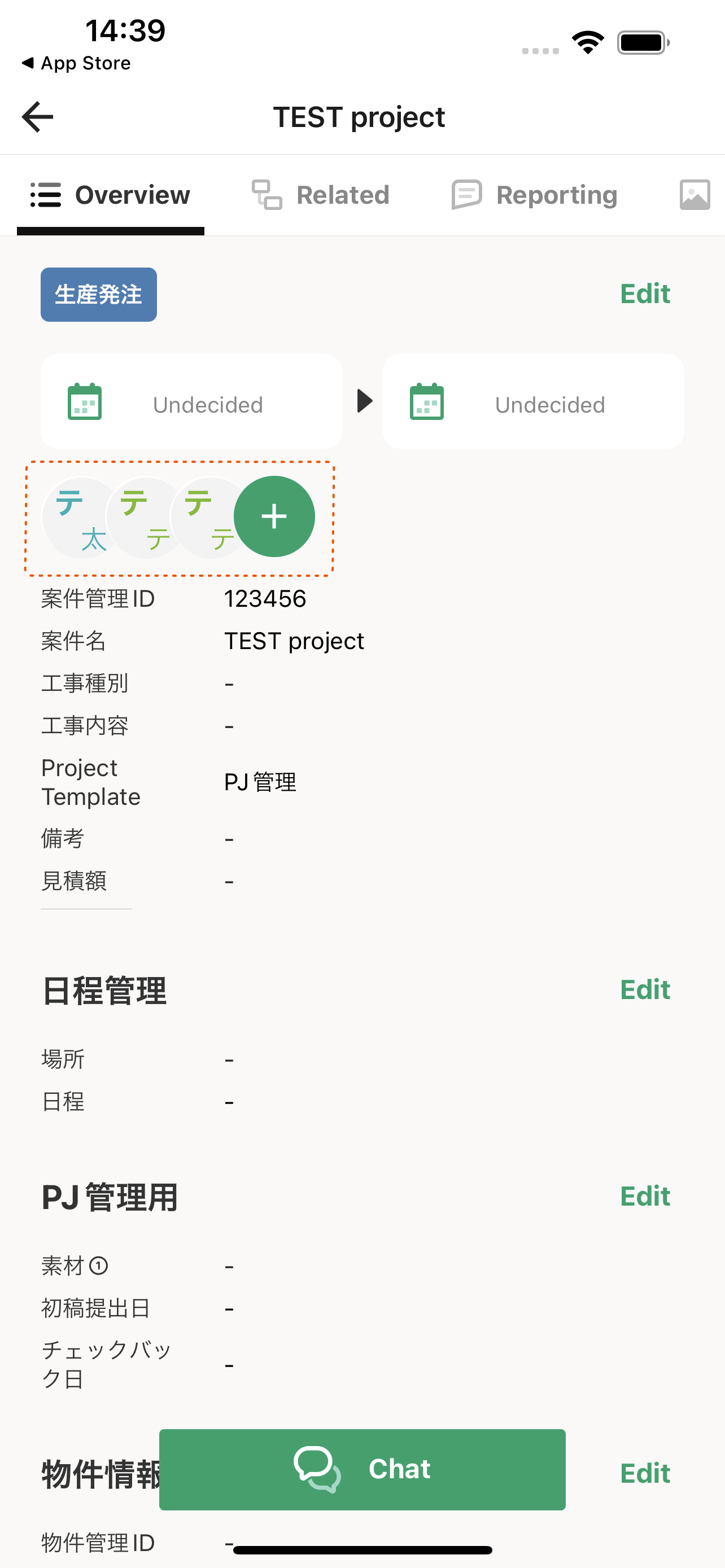This screenshot has width=725, height=1568.
Task: Edit the PJ管理用 section
Action: click(x=645, y=1197)
